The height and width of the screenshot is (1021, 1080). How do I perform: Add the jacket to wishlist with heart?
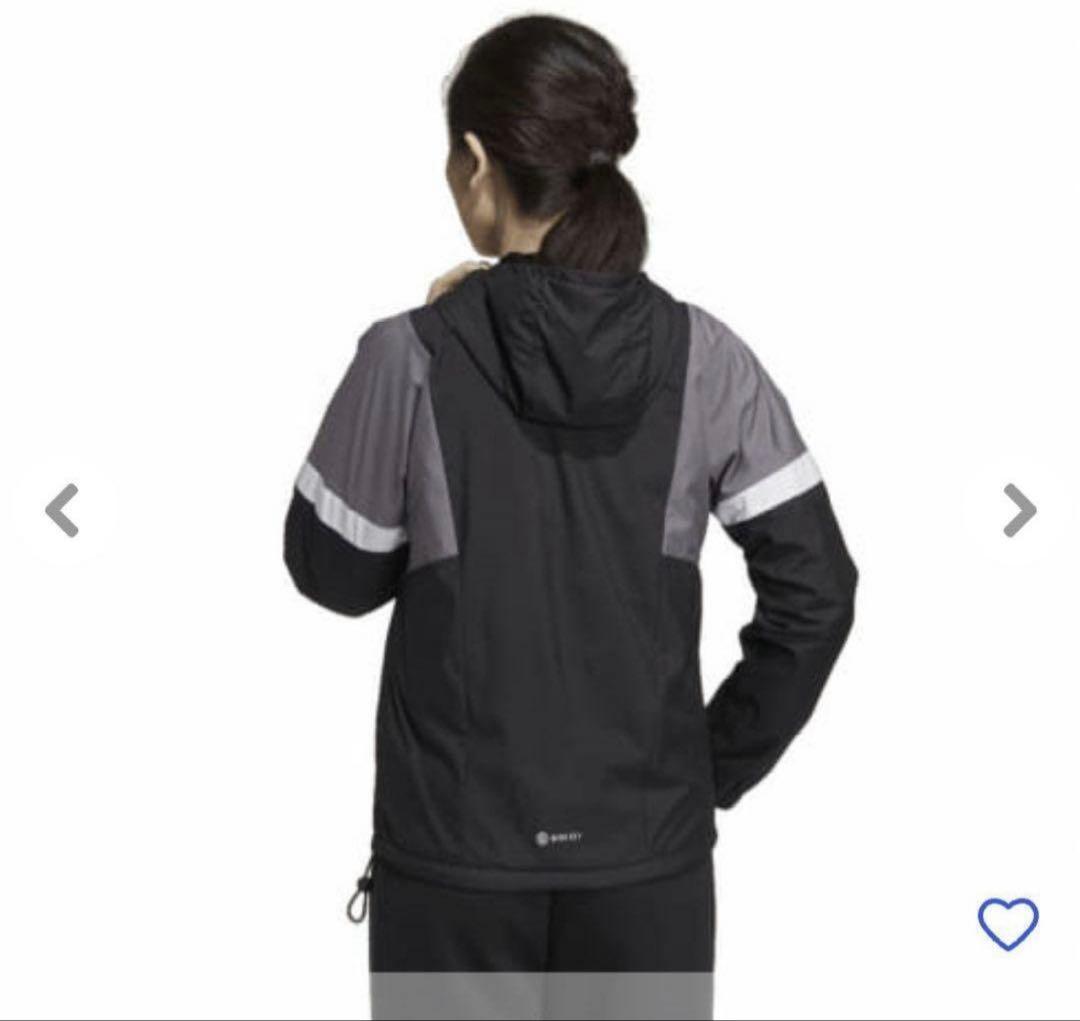(x=1007, y=924)
